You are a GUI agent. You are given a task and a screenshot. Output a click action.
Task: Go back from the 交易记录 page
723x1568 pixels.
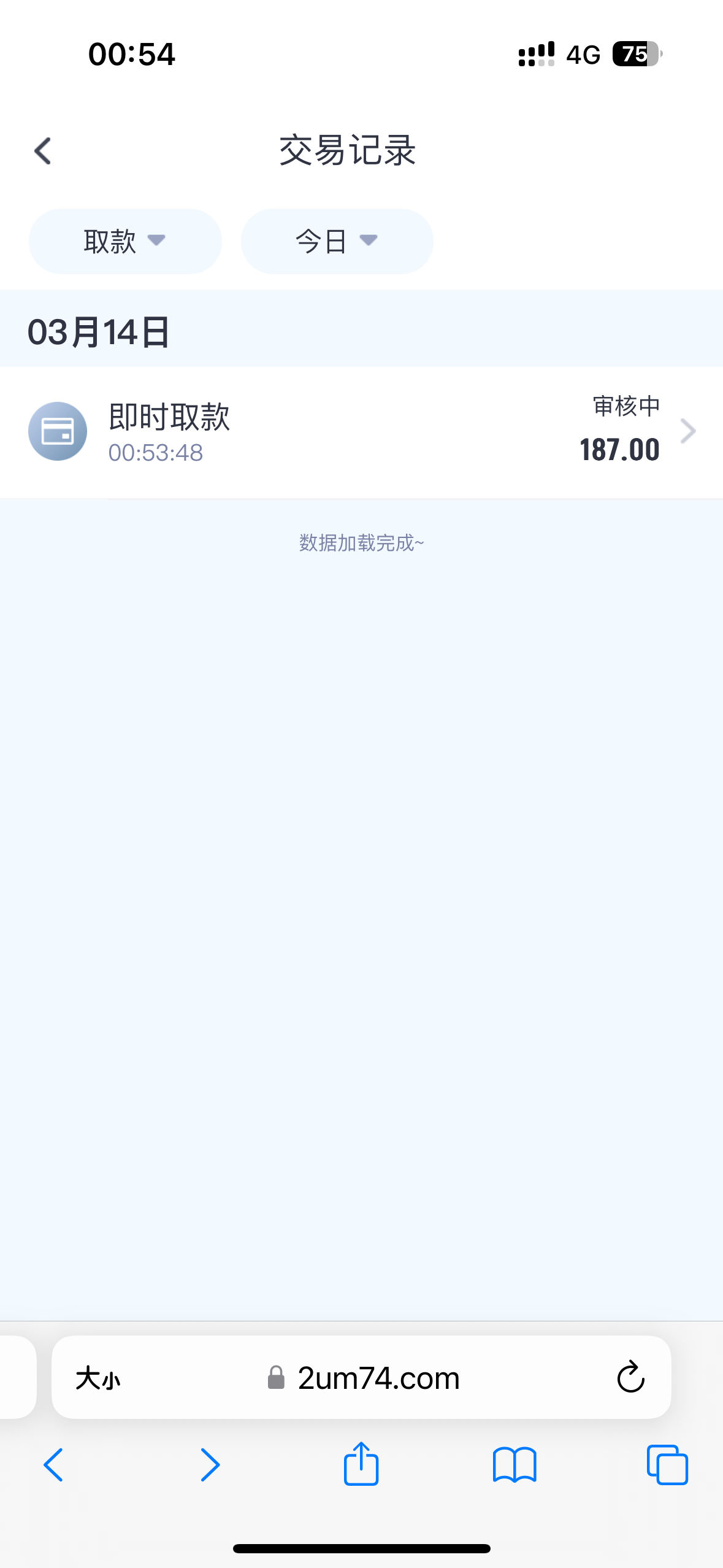43,151
